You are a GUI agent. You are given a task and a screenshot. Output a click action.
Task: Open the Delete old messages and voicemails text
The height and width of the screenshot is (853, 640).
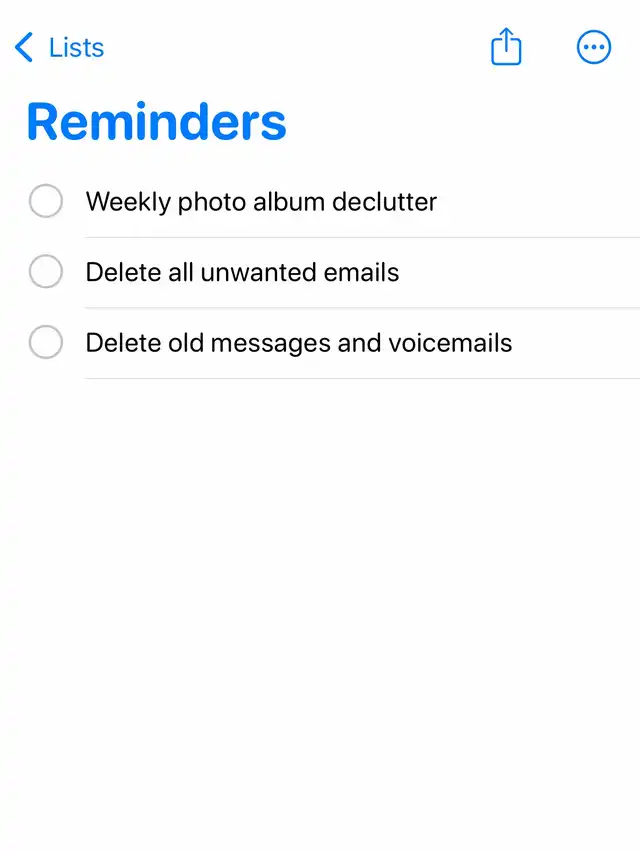[x=298, y=343]
